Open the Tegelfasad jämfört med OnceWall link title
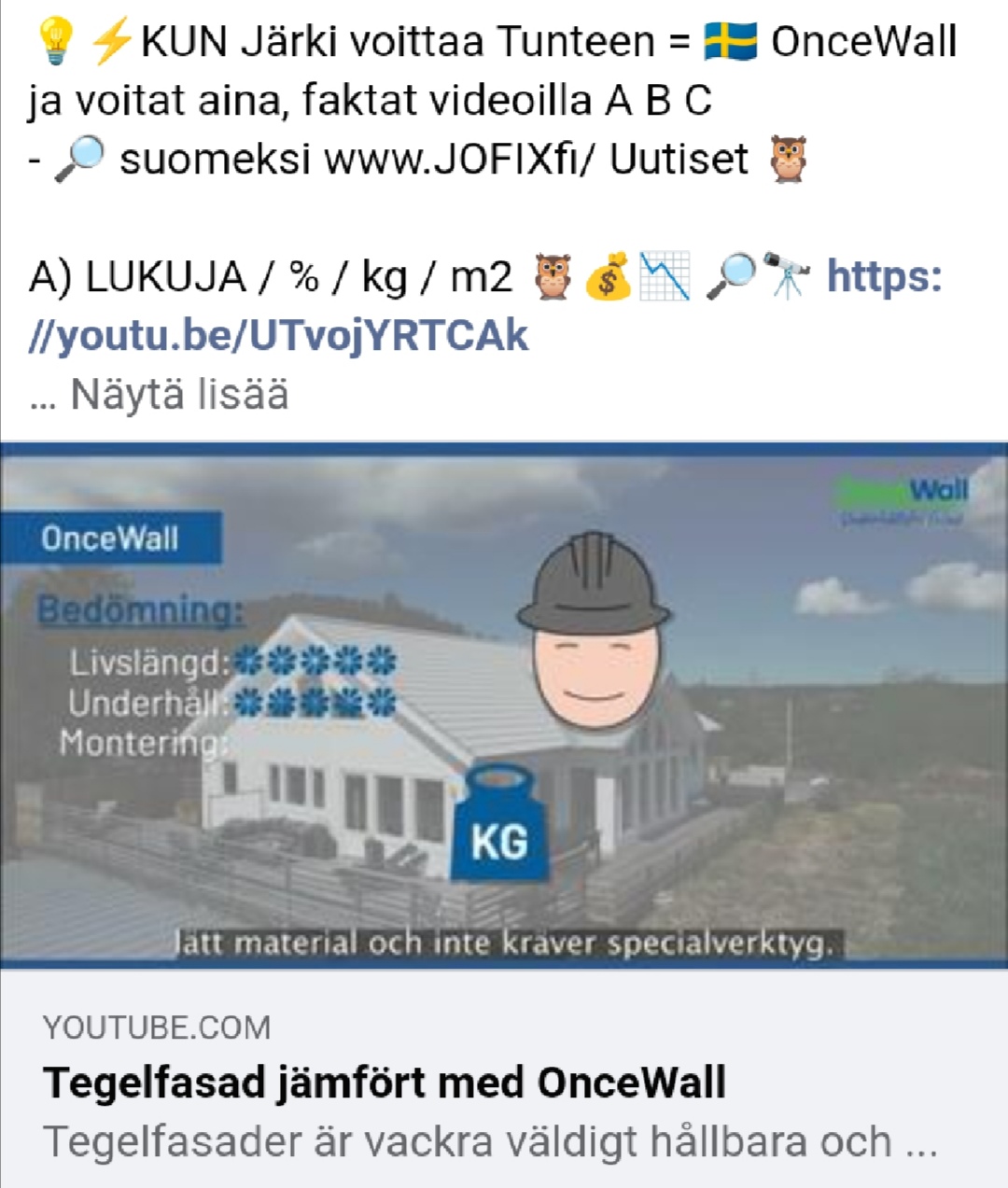 click(x=385, y=1083)
